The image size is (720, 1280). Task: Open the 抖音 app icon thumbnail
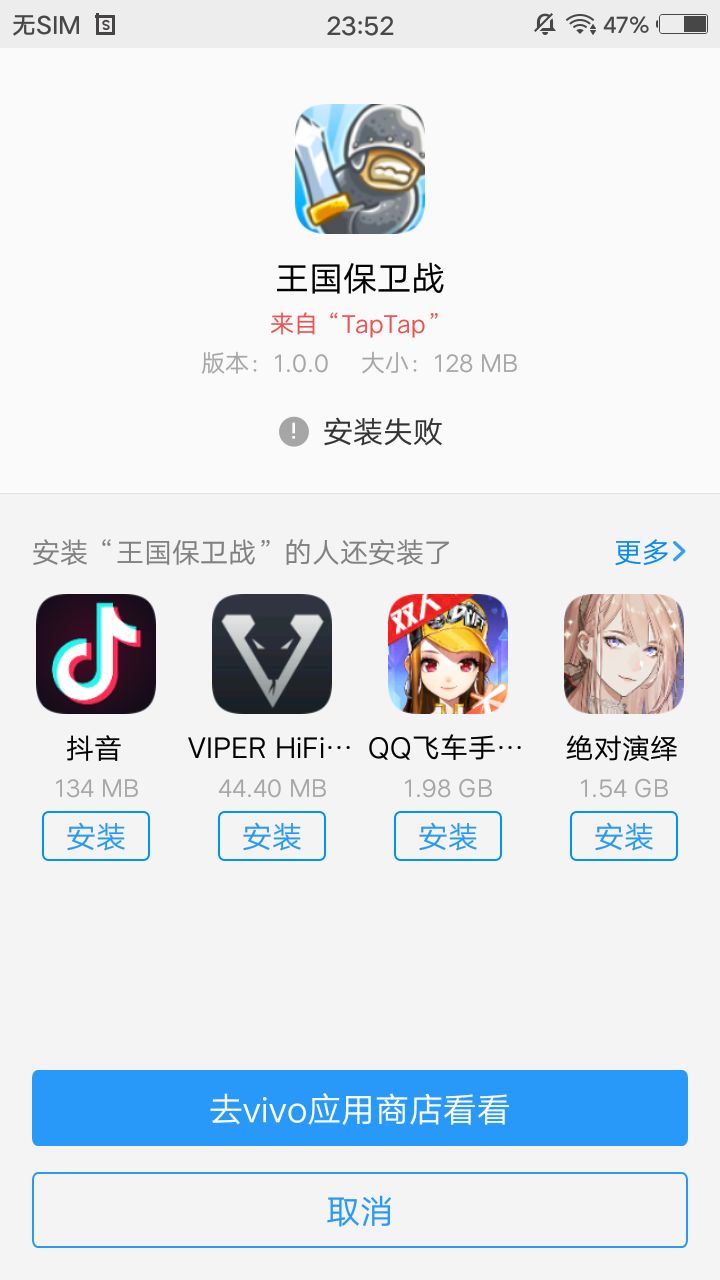click(x=95, y=653)
